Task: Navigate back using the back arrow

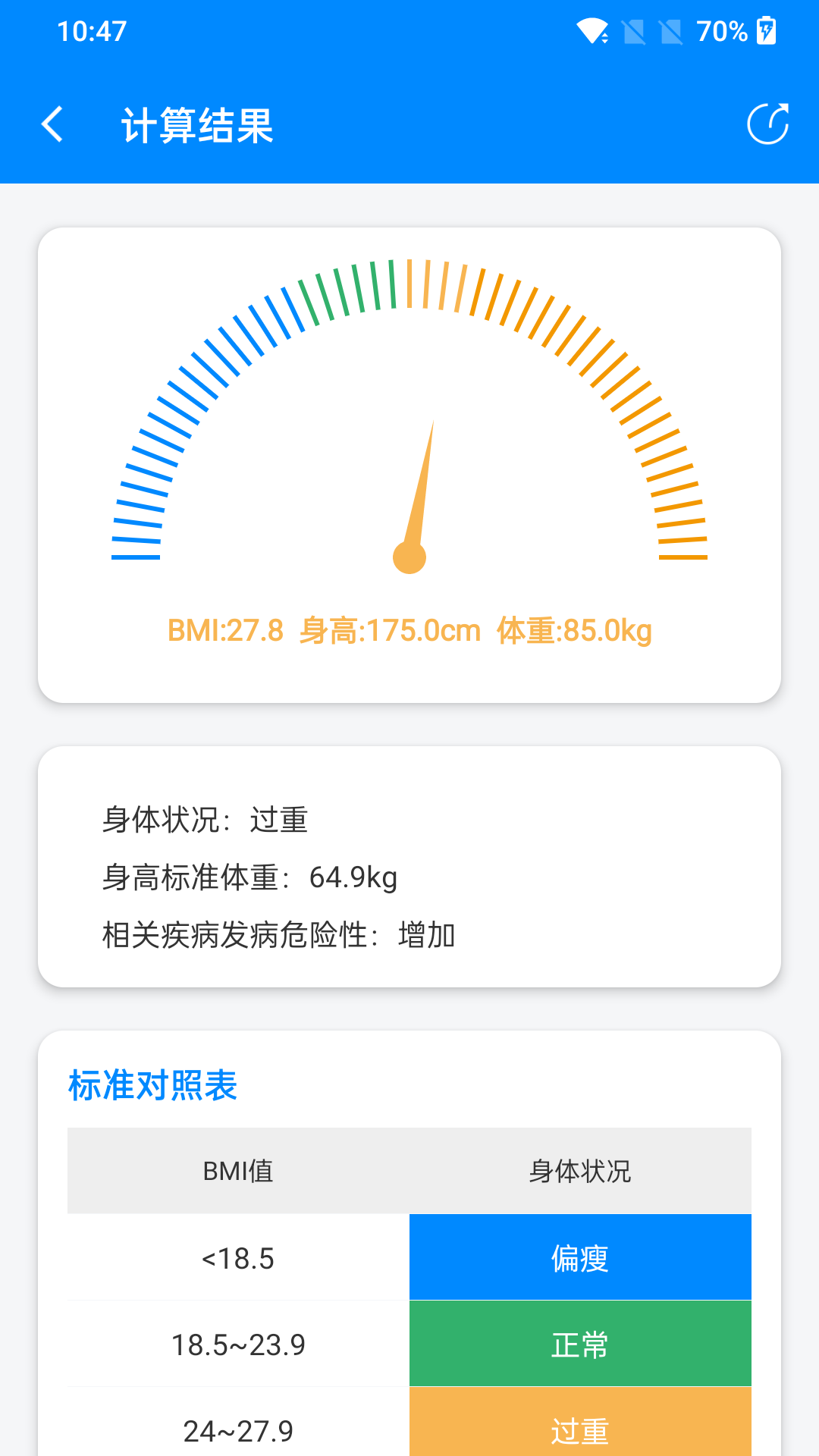Action: point(53,124)
